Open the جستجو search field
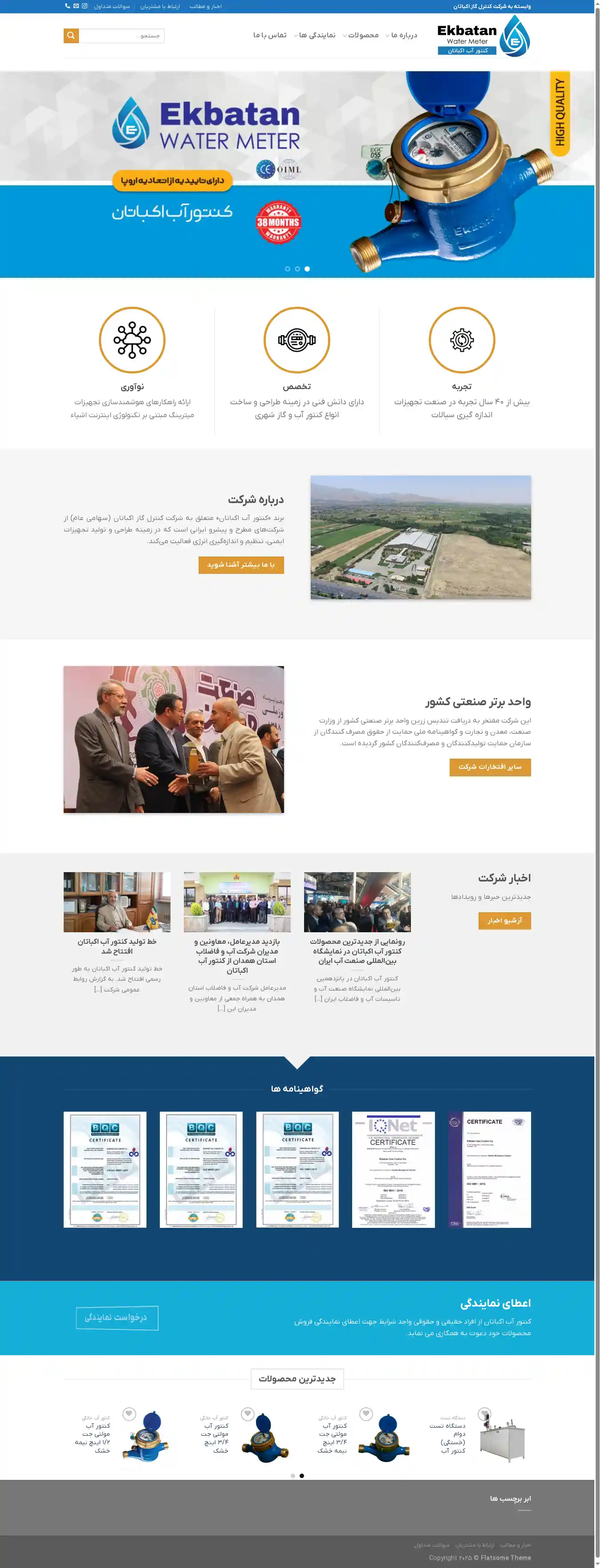 122,36
